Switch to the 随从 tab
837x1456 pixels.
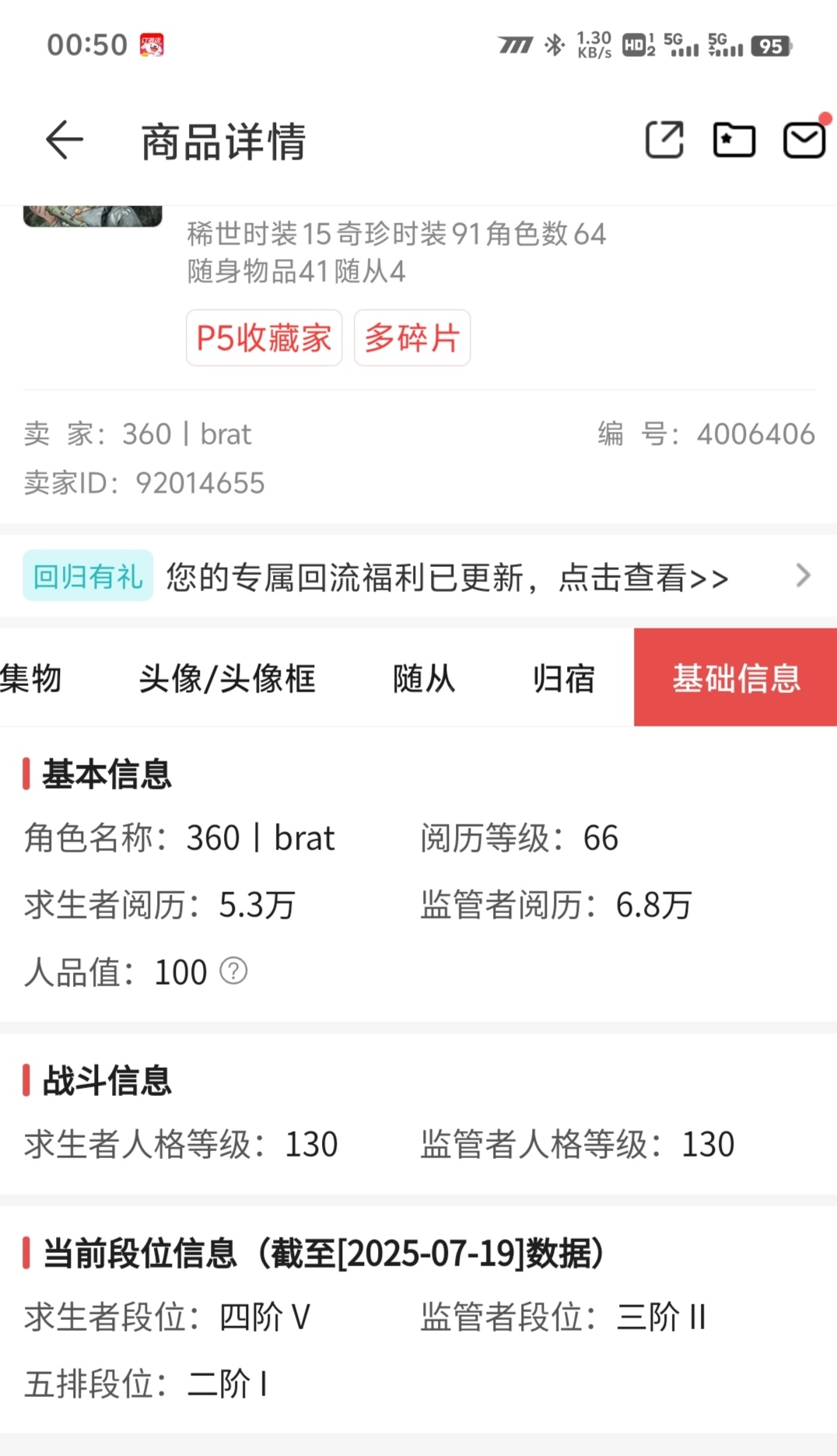point(424,678)
